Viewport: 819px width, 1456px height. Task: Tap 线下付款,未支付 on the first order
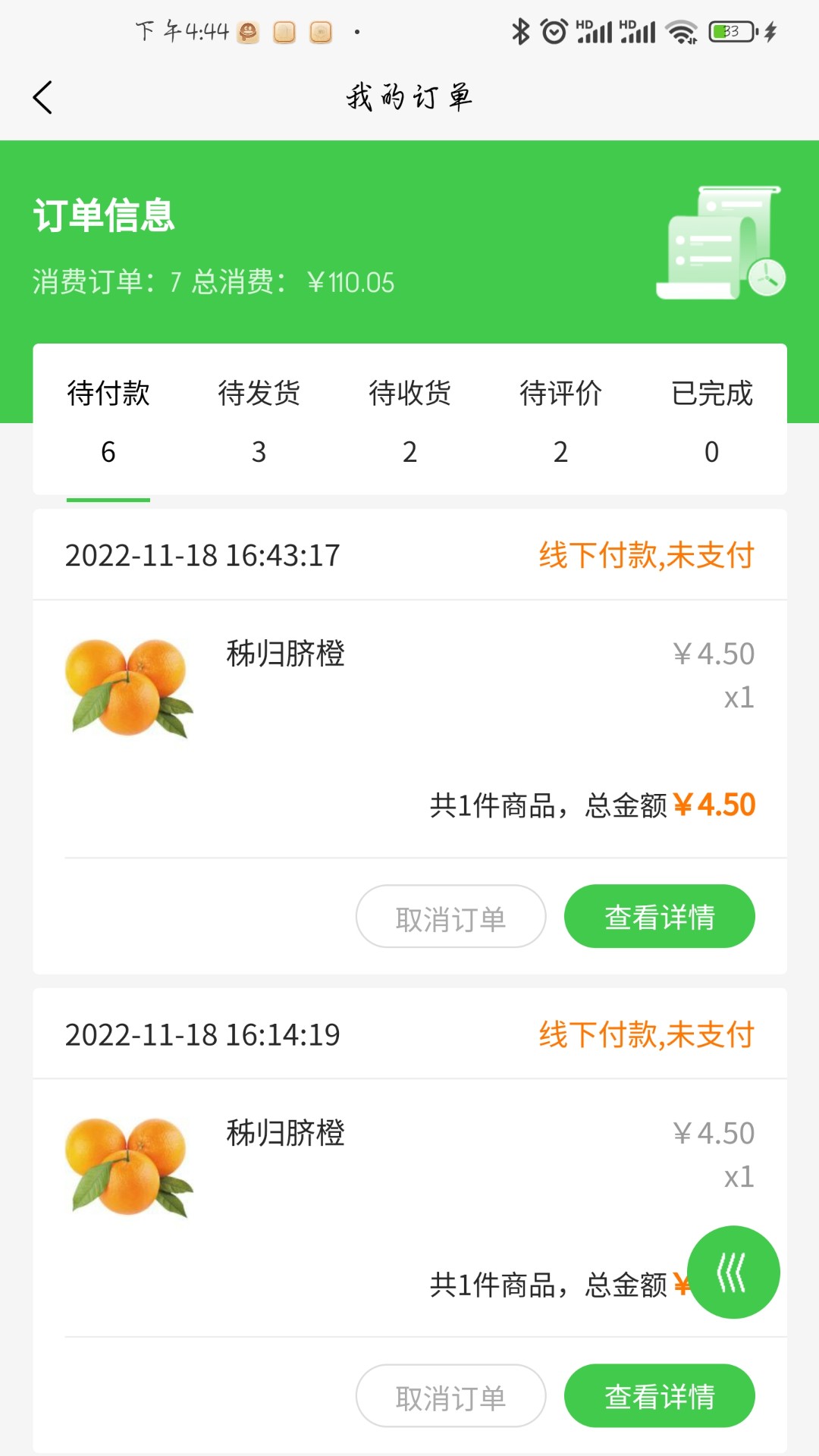point(646,554)
